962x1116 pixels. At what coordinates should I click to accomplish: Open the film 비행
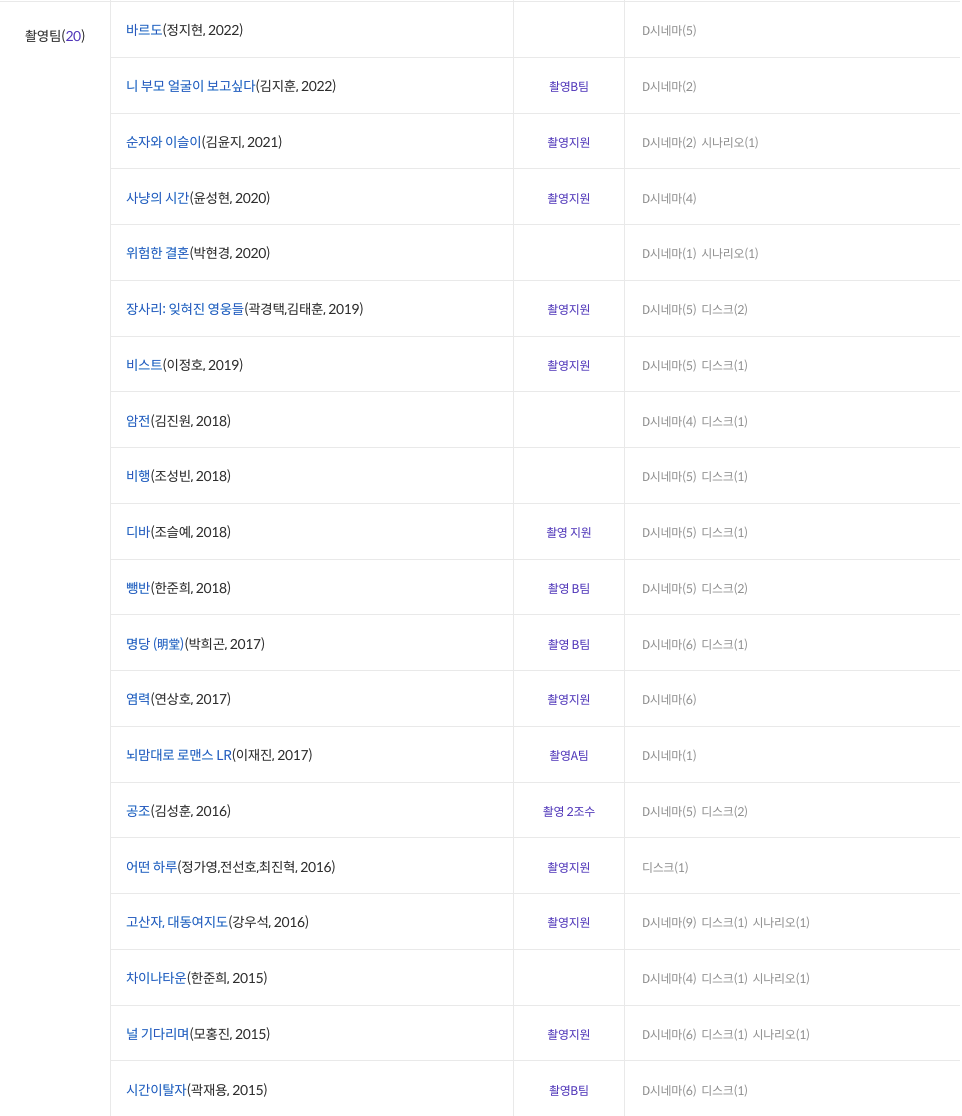(138, 476)
